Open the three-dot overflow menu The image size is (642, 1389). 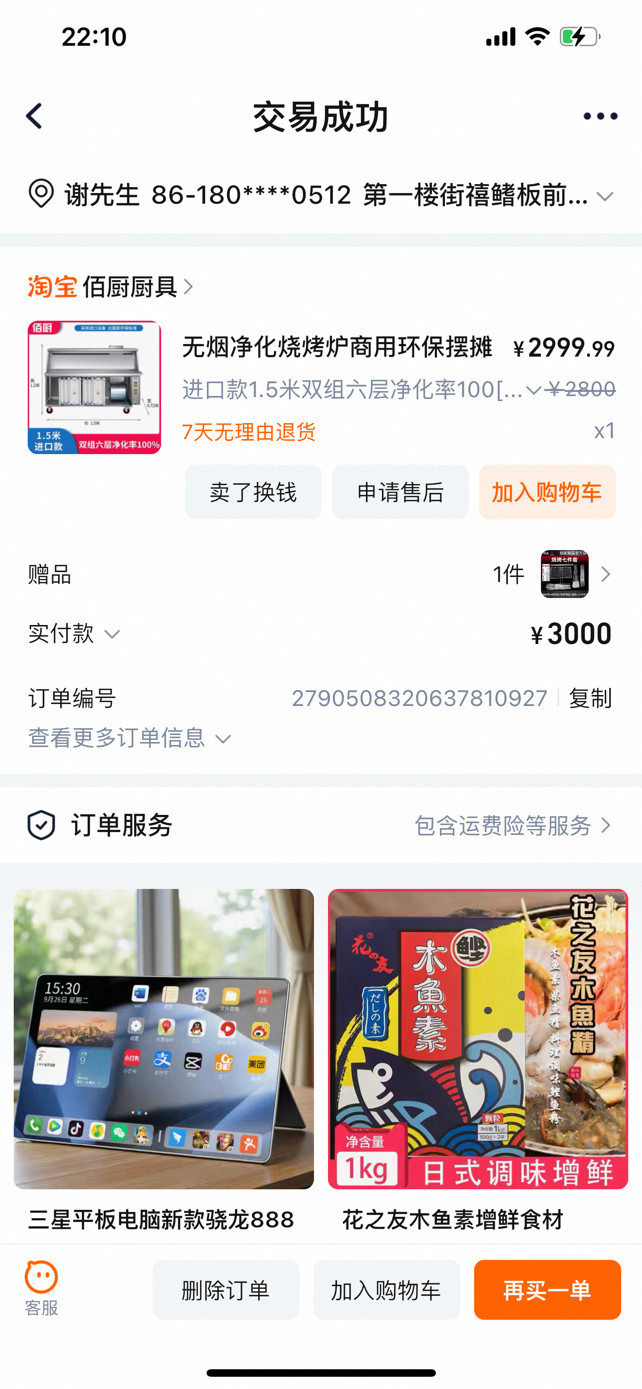tap(600, 117)
